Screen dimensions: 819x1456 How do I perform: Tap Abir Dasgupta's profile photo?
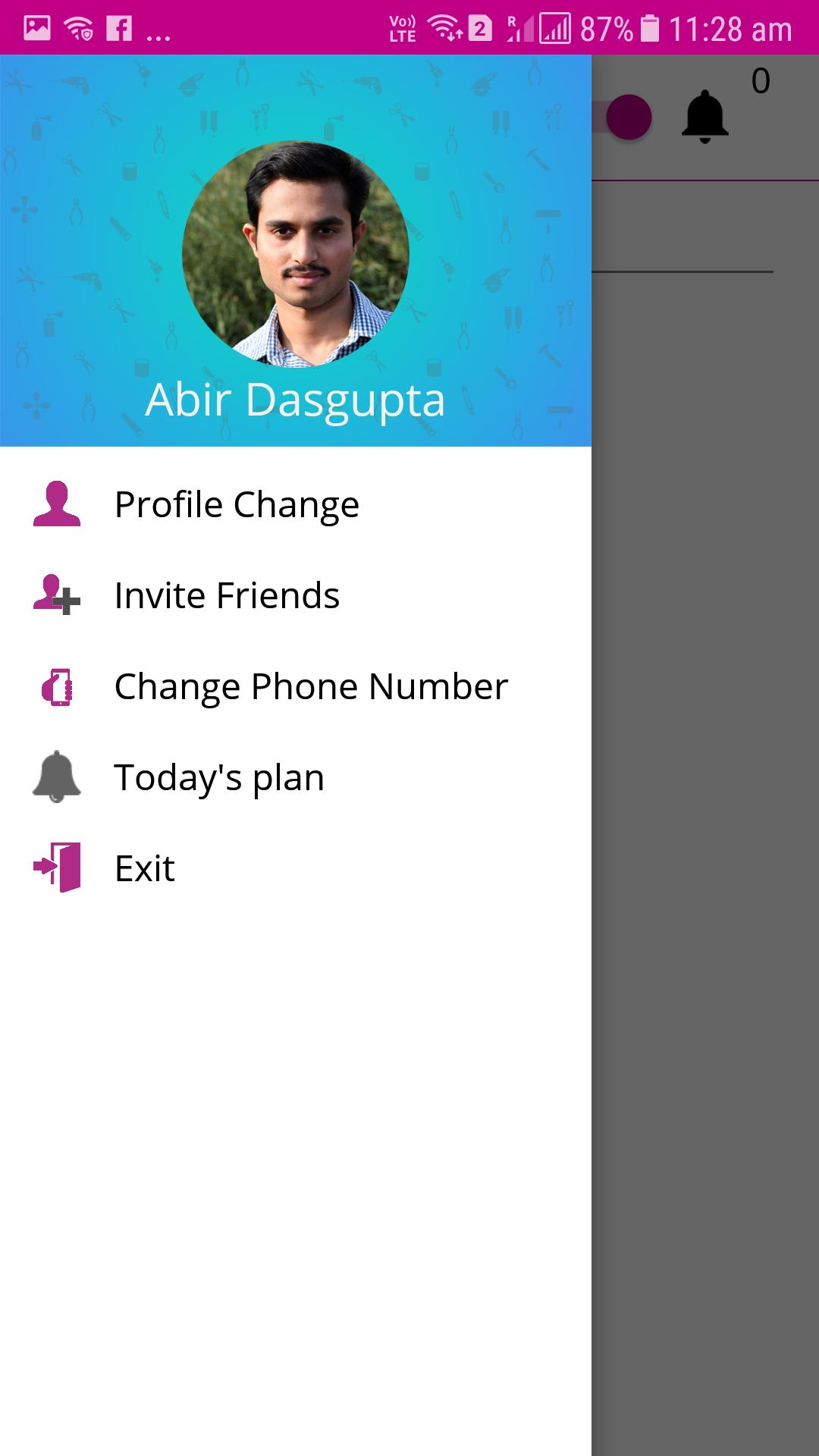(x=296, y=254)
